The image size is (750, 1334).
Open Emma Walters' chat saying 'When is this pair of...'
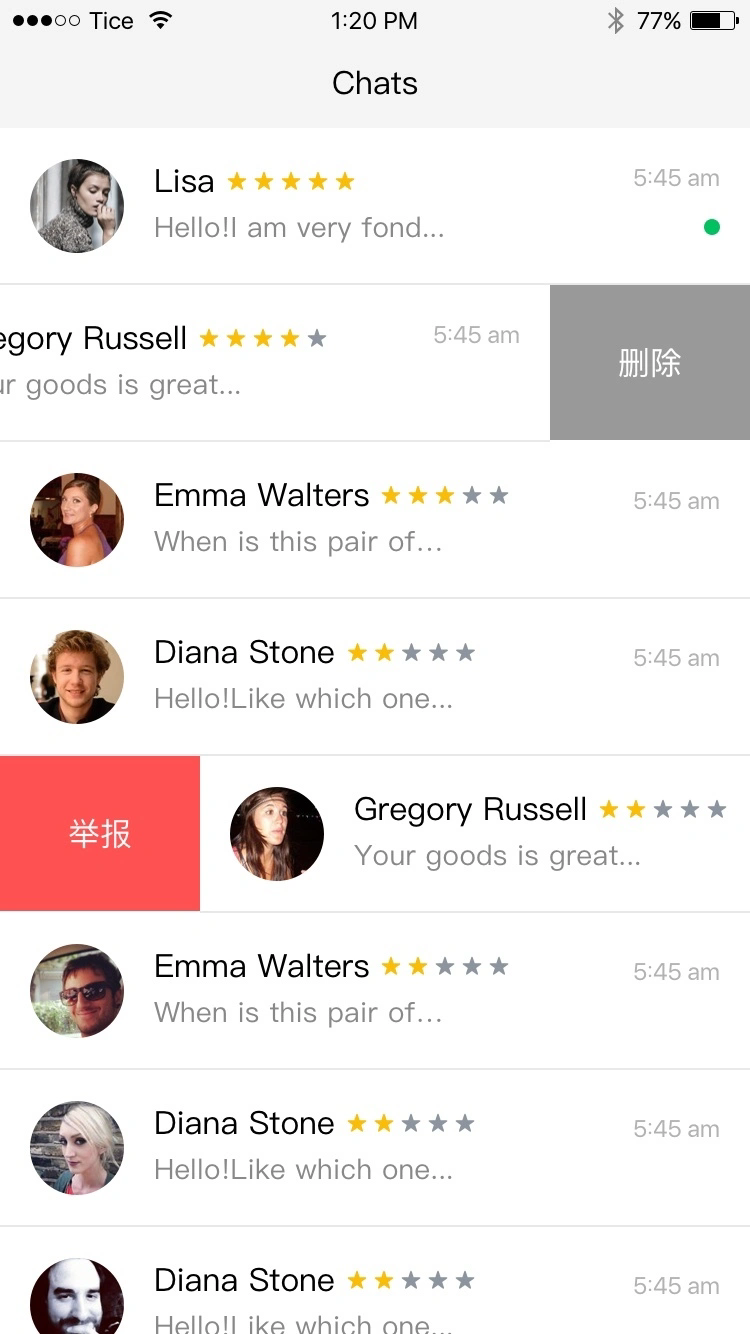[375, 520]
